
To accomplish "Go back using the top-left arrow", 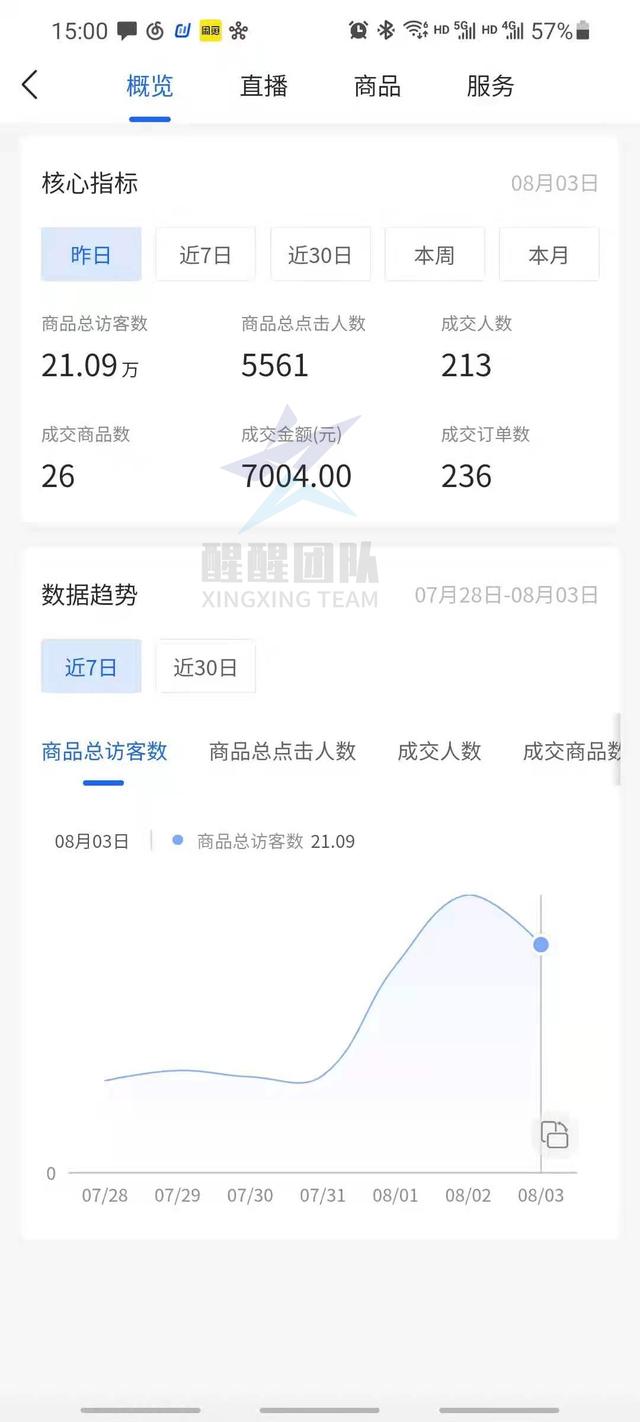I will coord(30,85).
